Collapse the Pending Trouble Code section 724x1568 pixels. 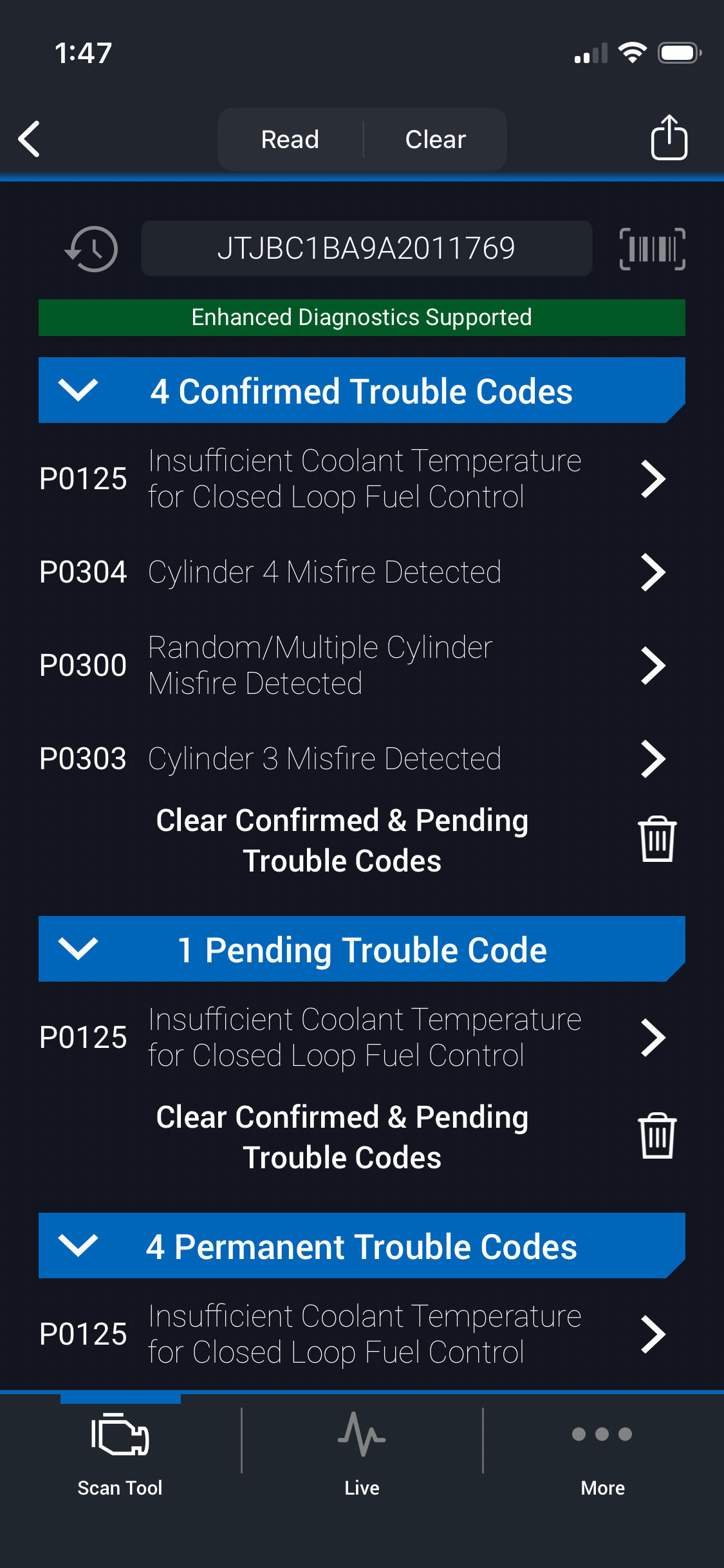(78, 949)
